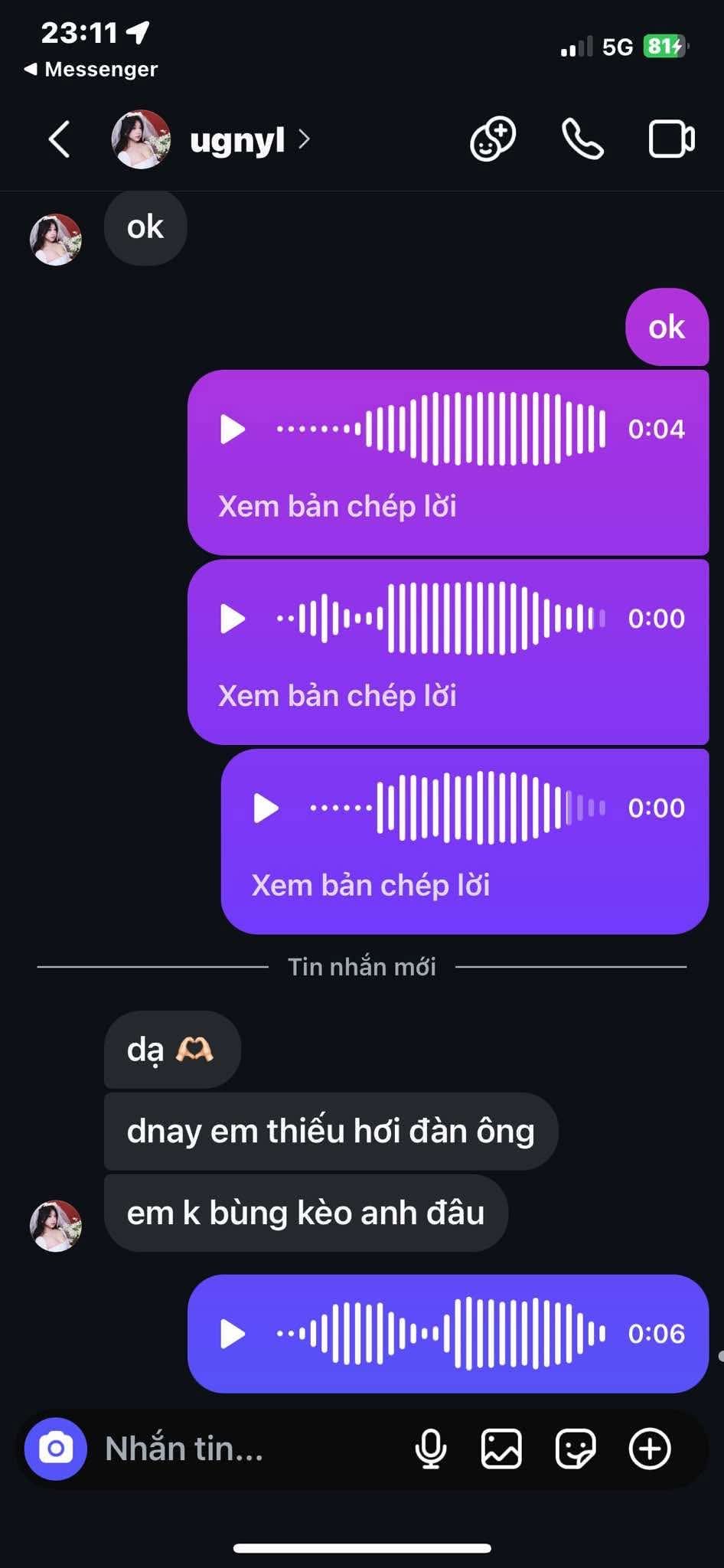Open more attachment options with plus
The image size is (724, 1568).
650,1449
